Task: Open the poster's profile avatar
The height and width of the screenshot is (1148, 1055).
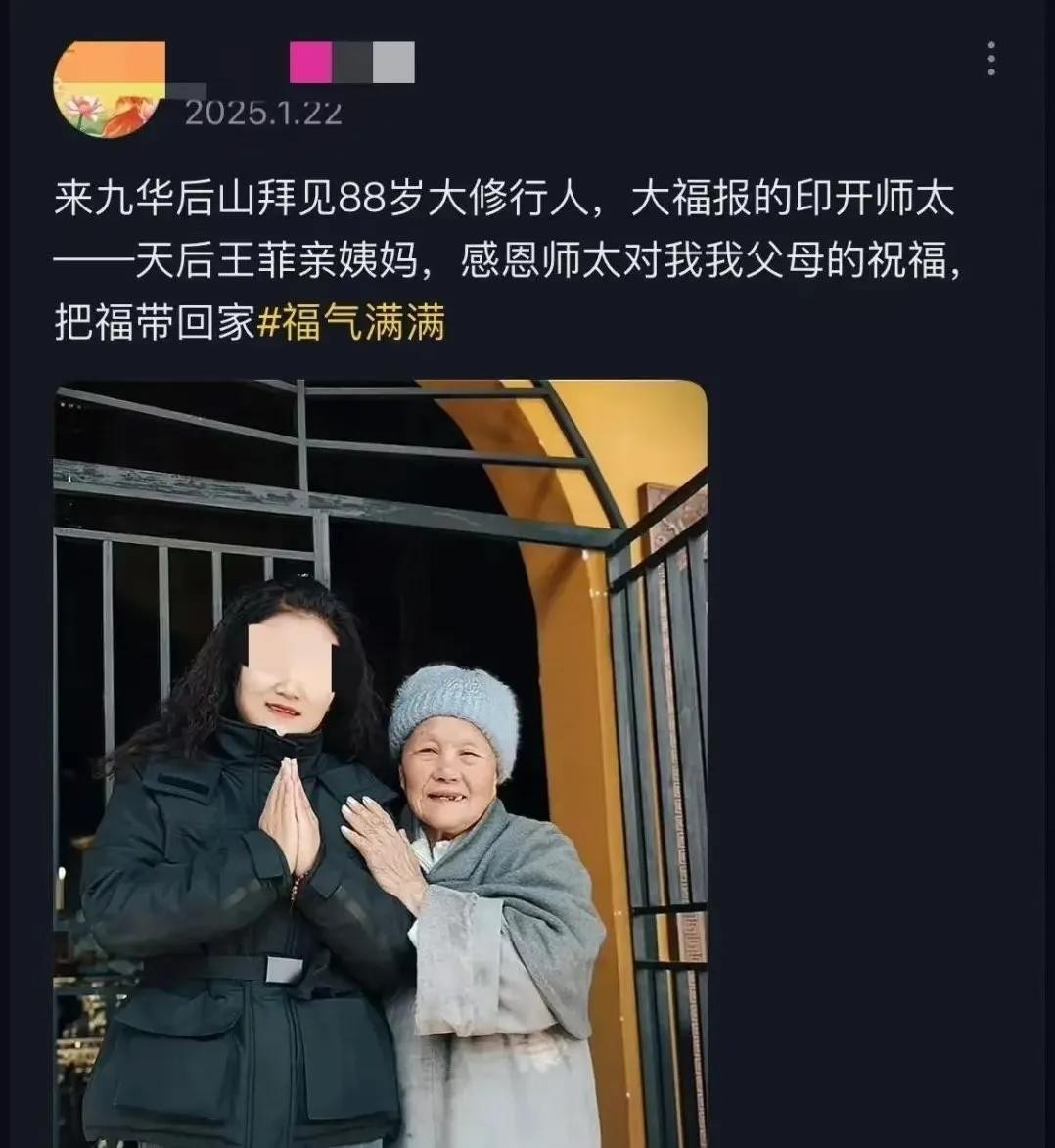Action: (x=107, y=91)
